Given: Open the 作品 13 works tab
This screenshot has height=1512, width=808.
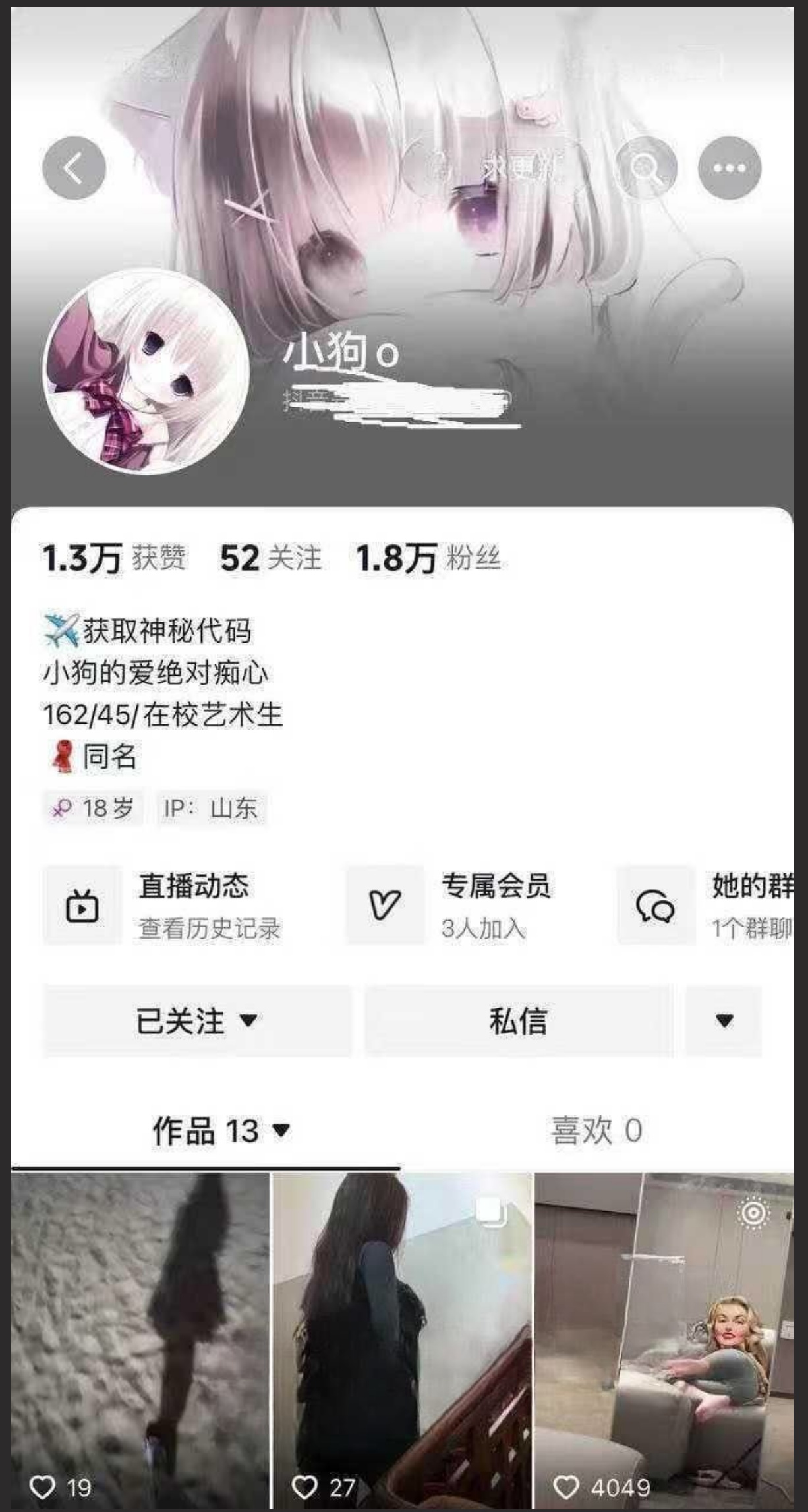Looking at the screenshot, I should 221,1131.
